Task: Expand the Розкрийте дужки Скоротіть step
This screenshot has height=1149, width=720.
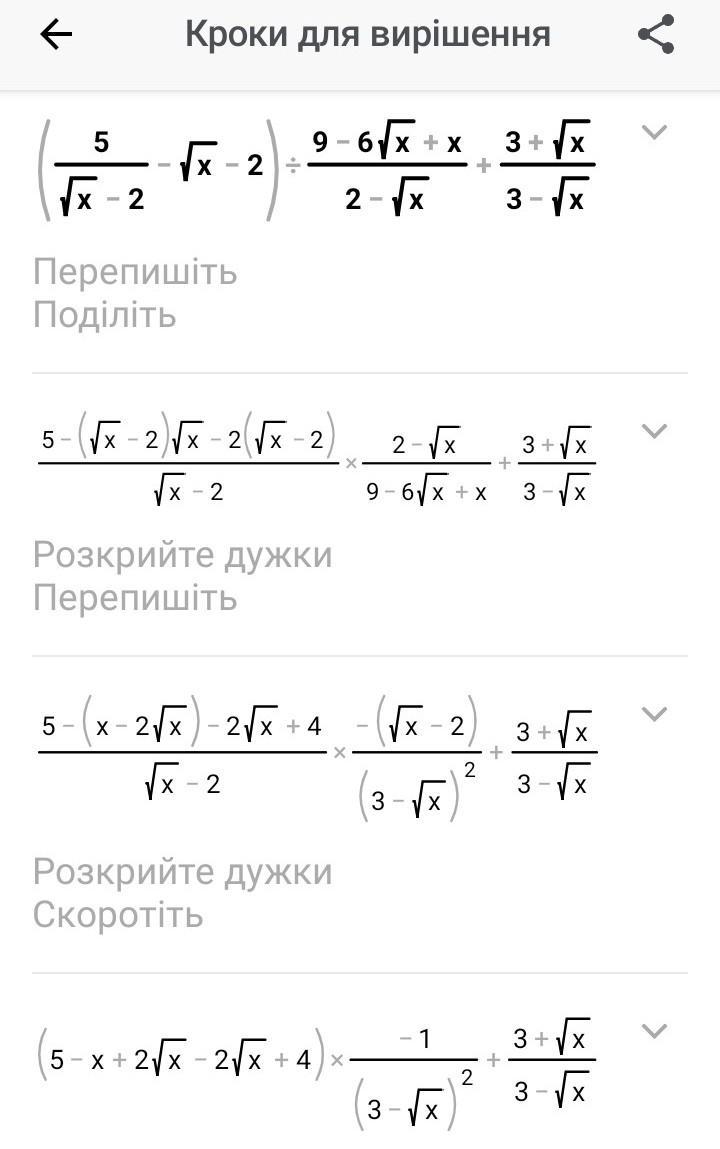Action: click(653, 714)
